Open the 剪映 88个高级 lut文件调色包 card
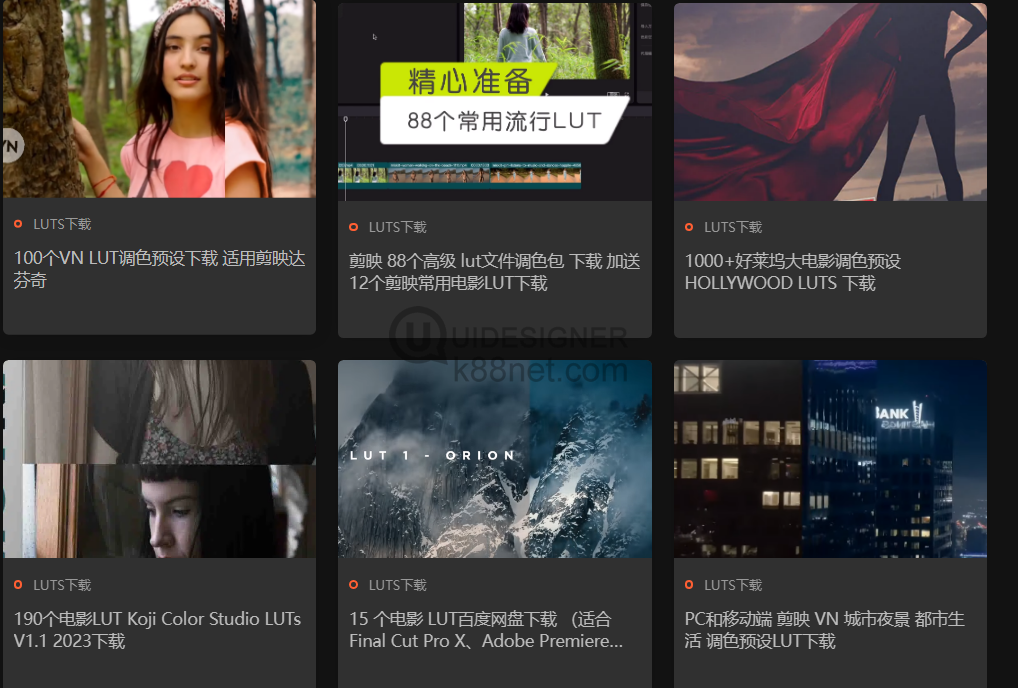Viewport: 1018px width, 688px height. tap(494, 272)
